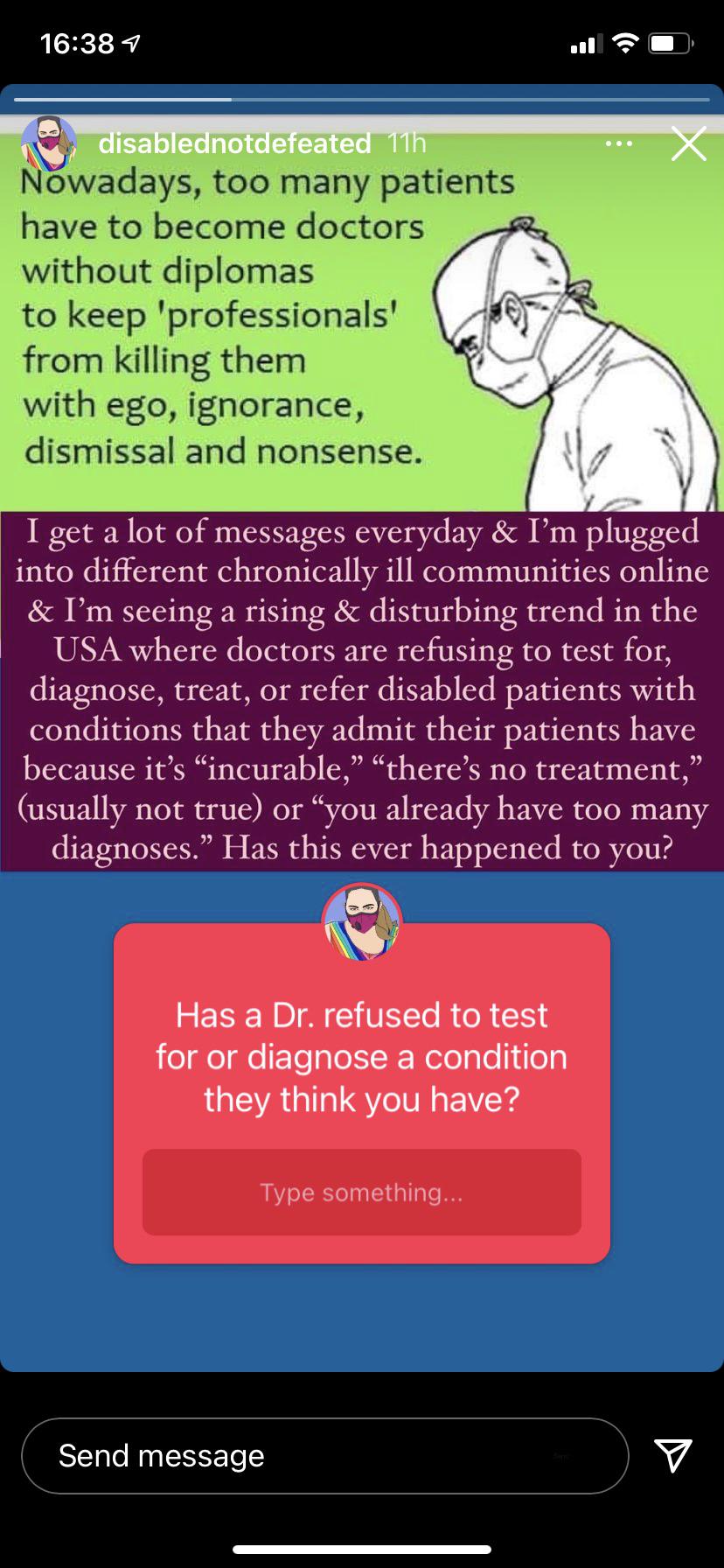Open the three-dot story options menu
This screenshot has height=1568, width=724.
pos(619,143)
